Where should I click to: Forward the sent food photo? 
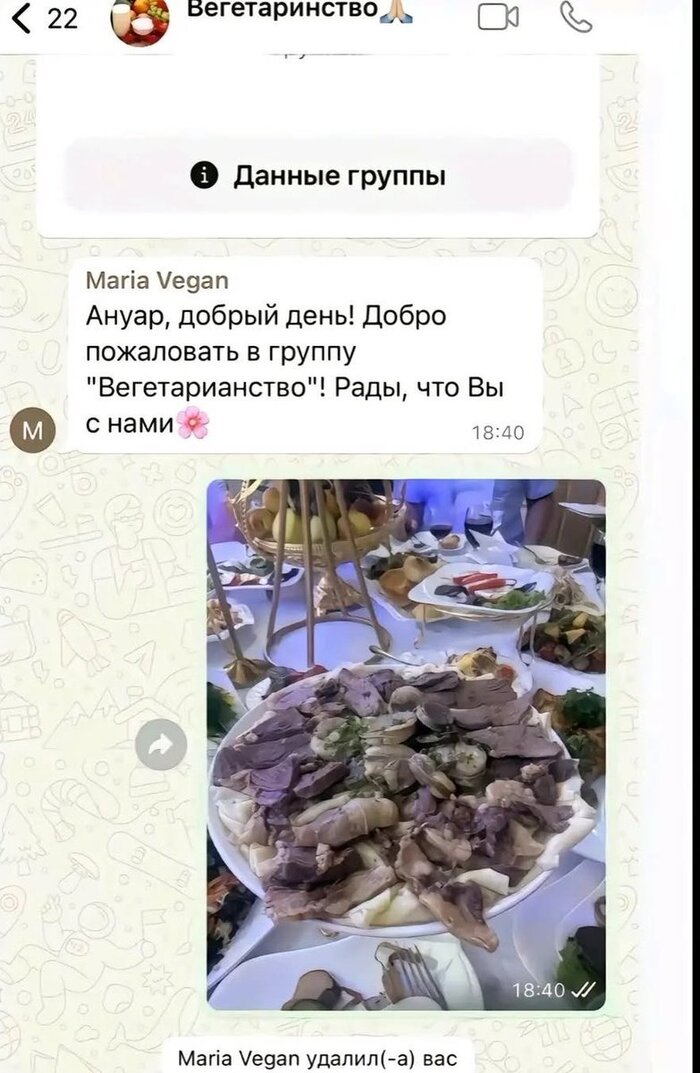coord(161,744)
